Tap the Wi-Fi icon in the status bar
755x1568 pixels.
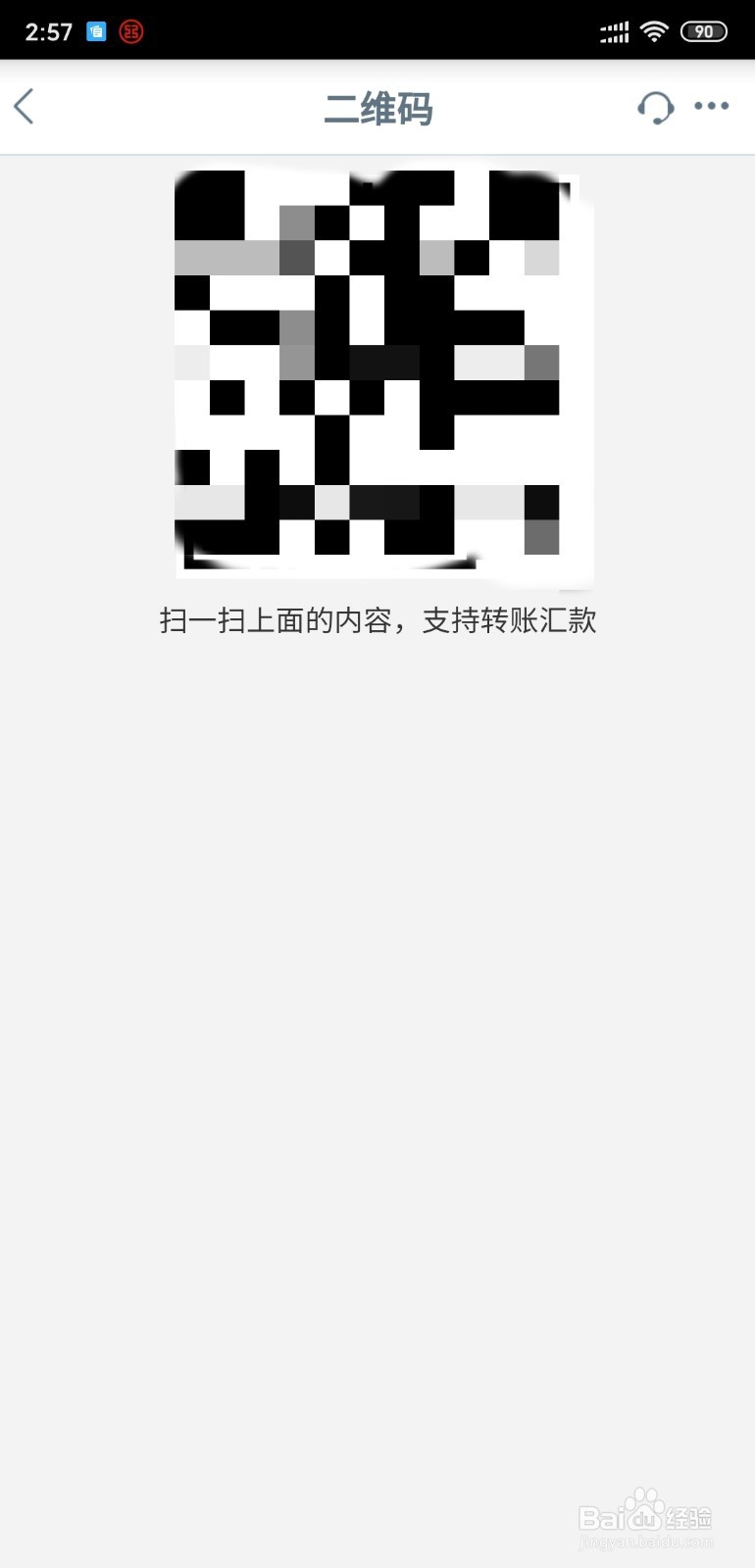pyautogui.click(x=654, y=30)
